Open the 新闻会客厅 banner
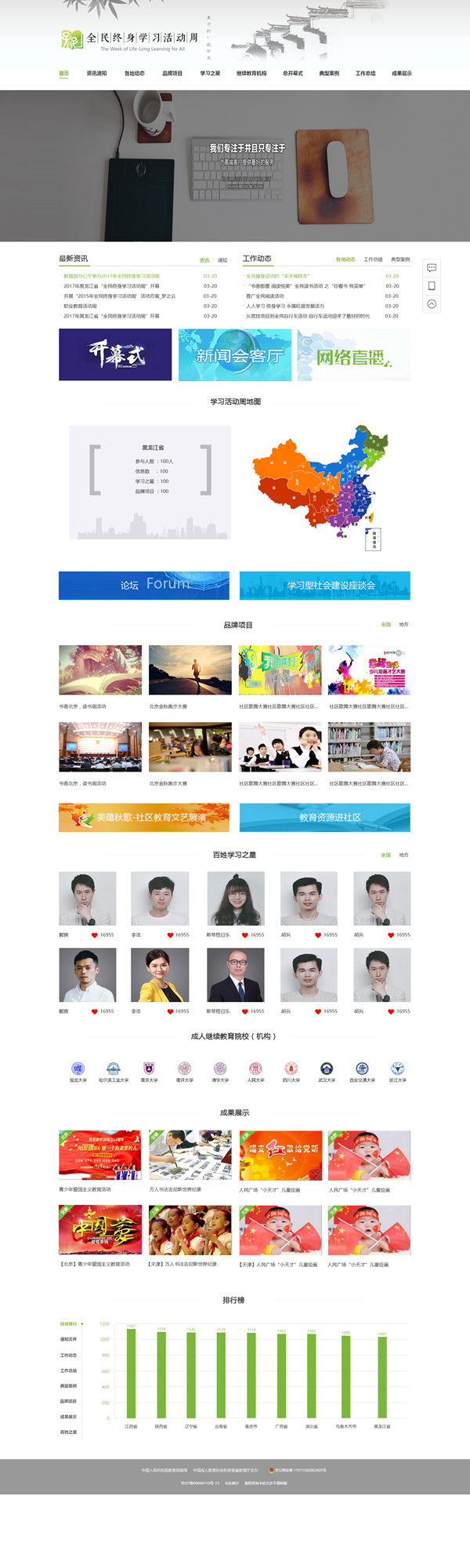Viewport: 470px width, 1568px height. [234, 354]
